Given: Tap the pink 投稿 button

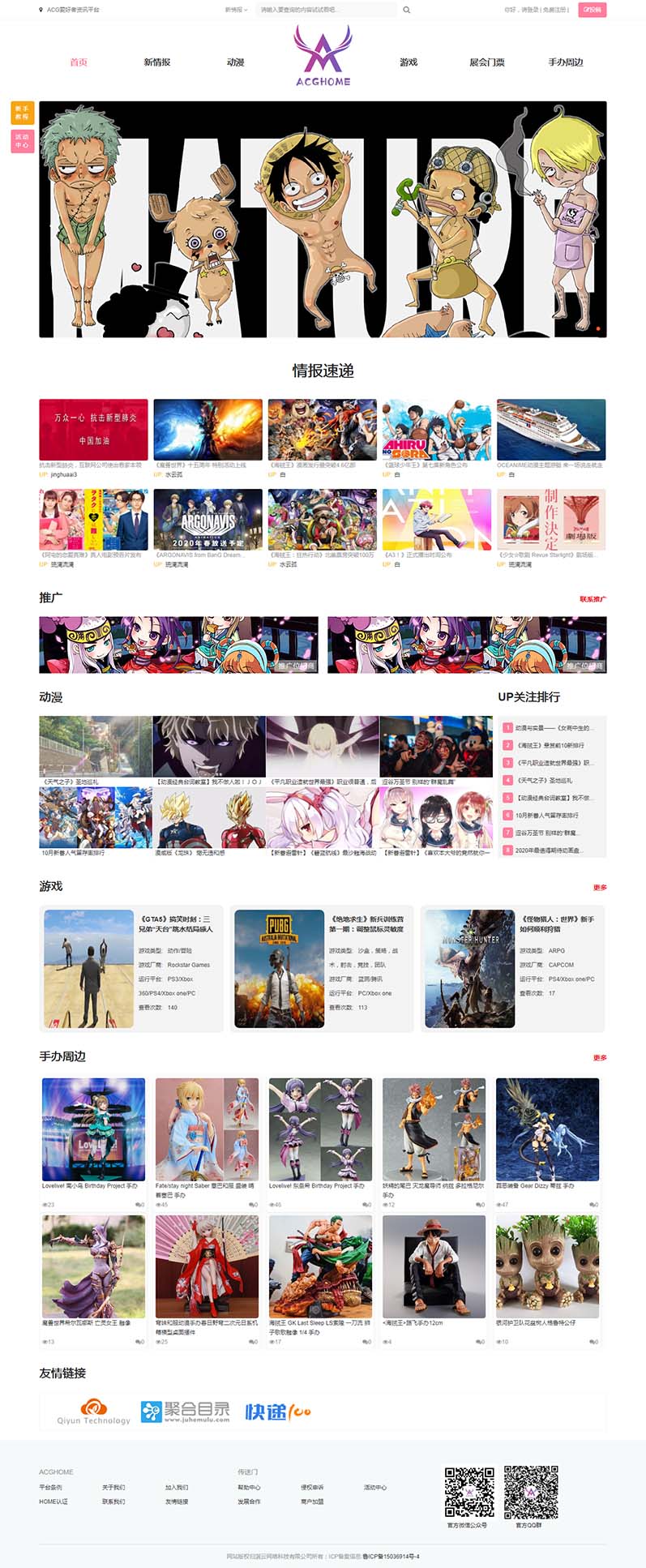Looking at the screenshot, I should [592, 10].
